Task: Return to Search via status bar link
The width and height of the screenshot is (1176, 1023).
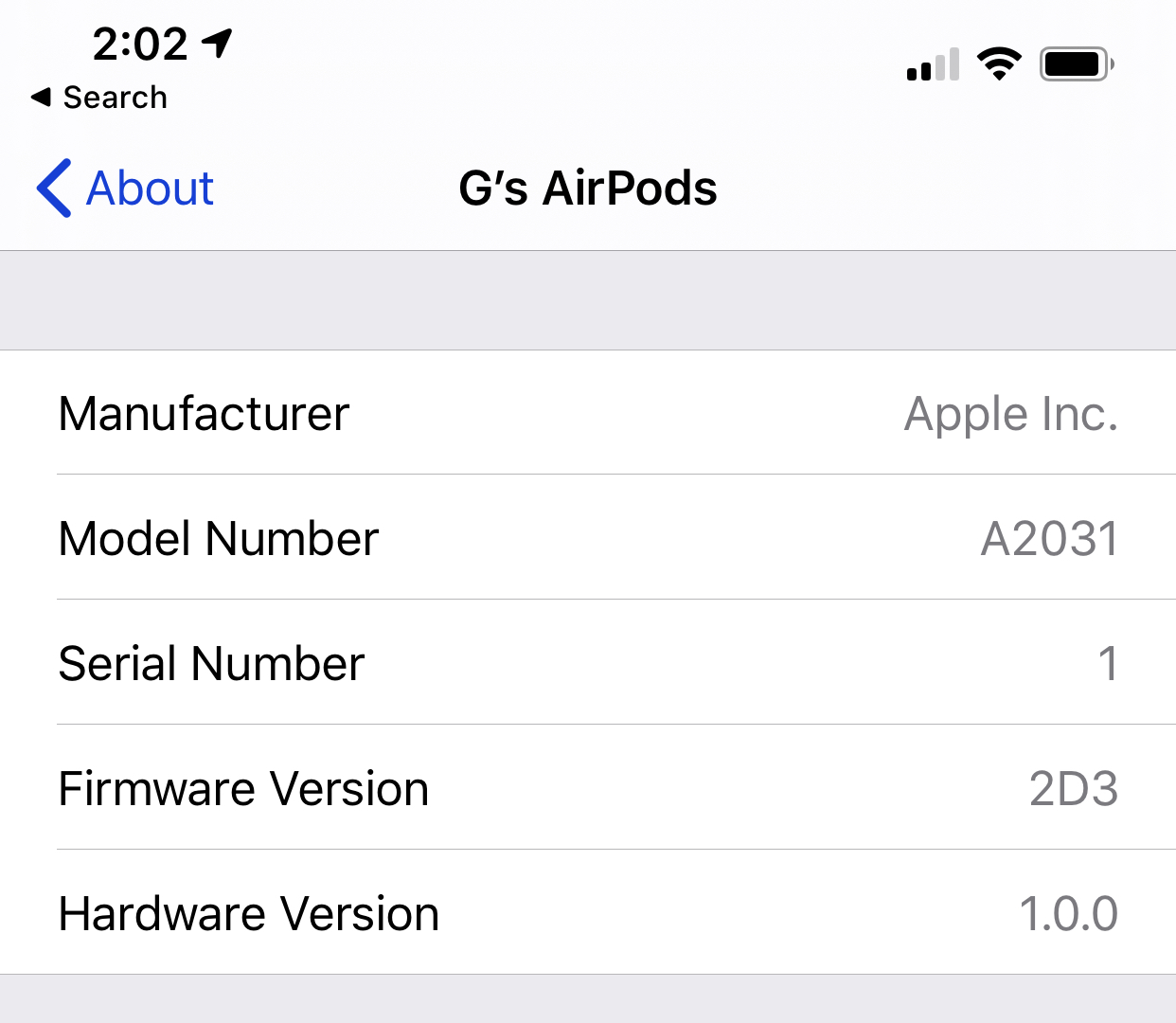Action: point(99,97)
